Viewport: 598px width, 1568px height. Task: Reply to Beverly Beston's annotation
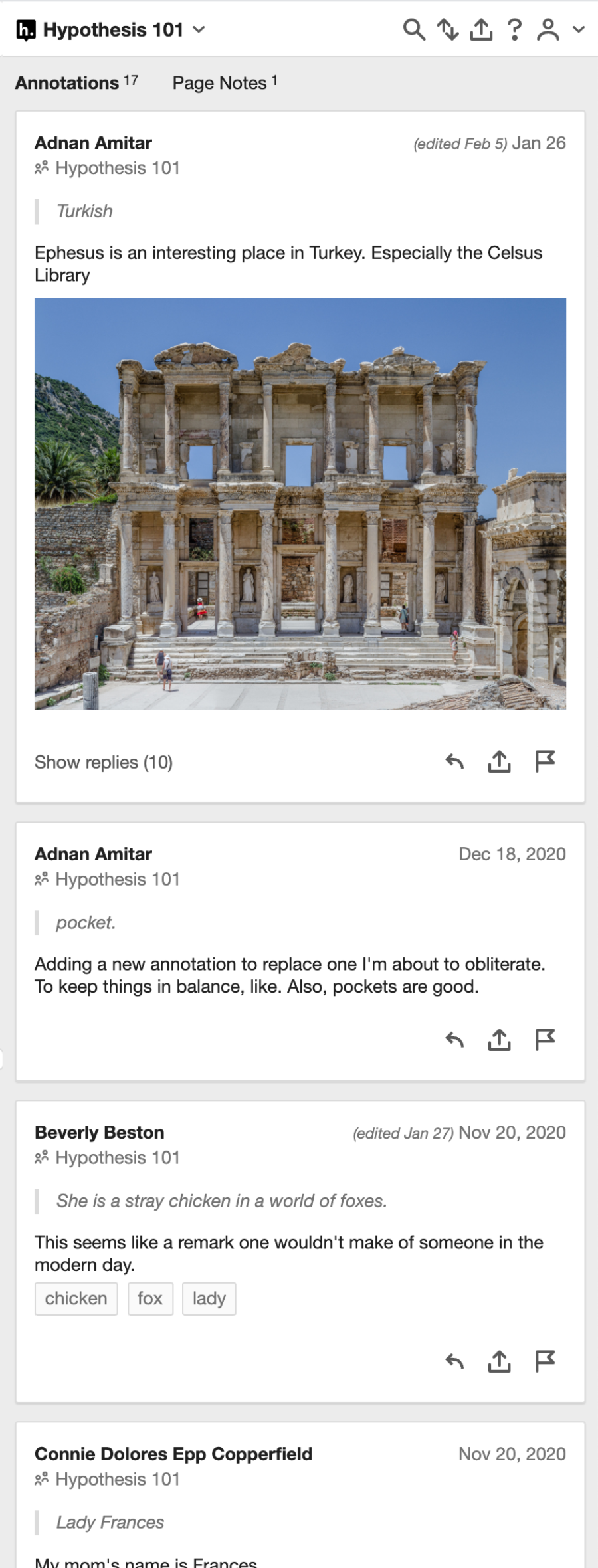click(454, 1361)
